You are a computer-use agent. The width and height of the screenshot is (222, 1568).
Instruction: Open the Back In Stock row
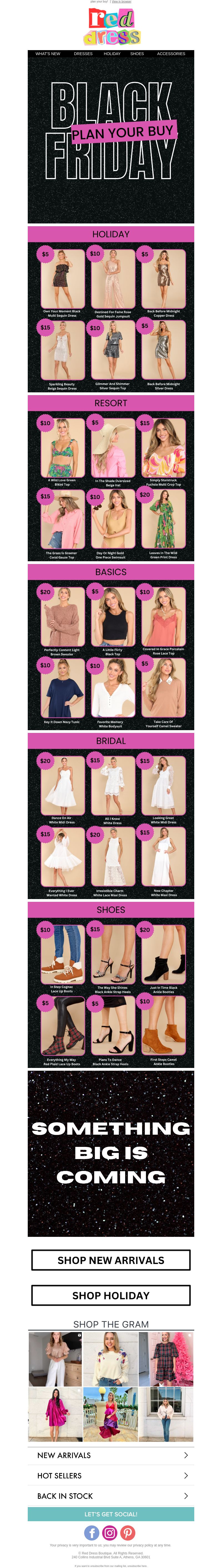click(111, 1495)
